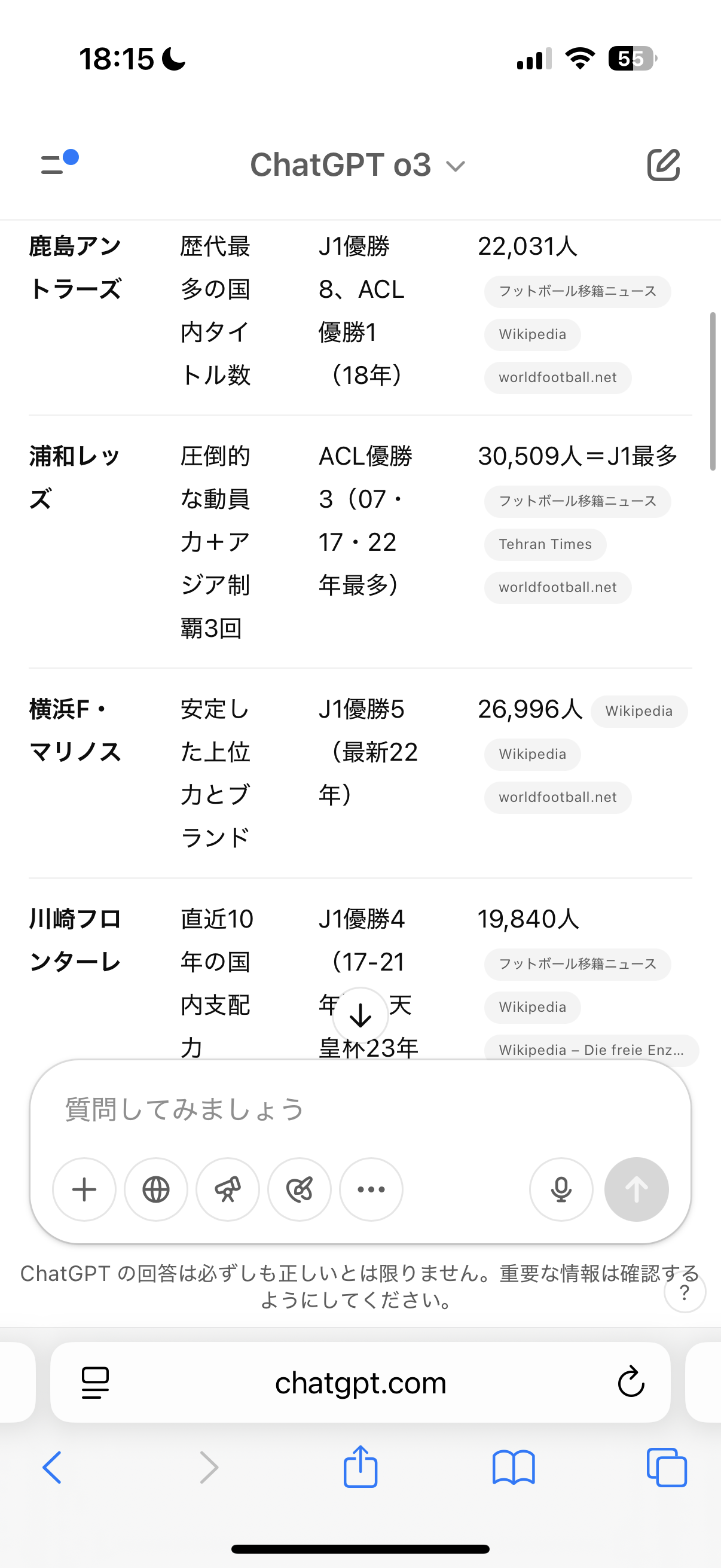Image resolution: width=721 pixels, height=1568 pixels.
Task: Select the telescope deep research tool
Action: click(x=228, y=1189)
